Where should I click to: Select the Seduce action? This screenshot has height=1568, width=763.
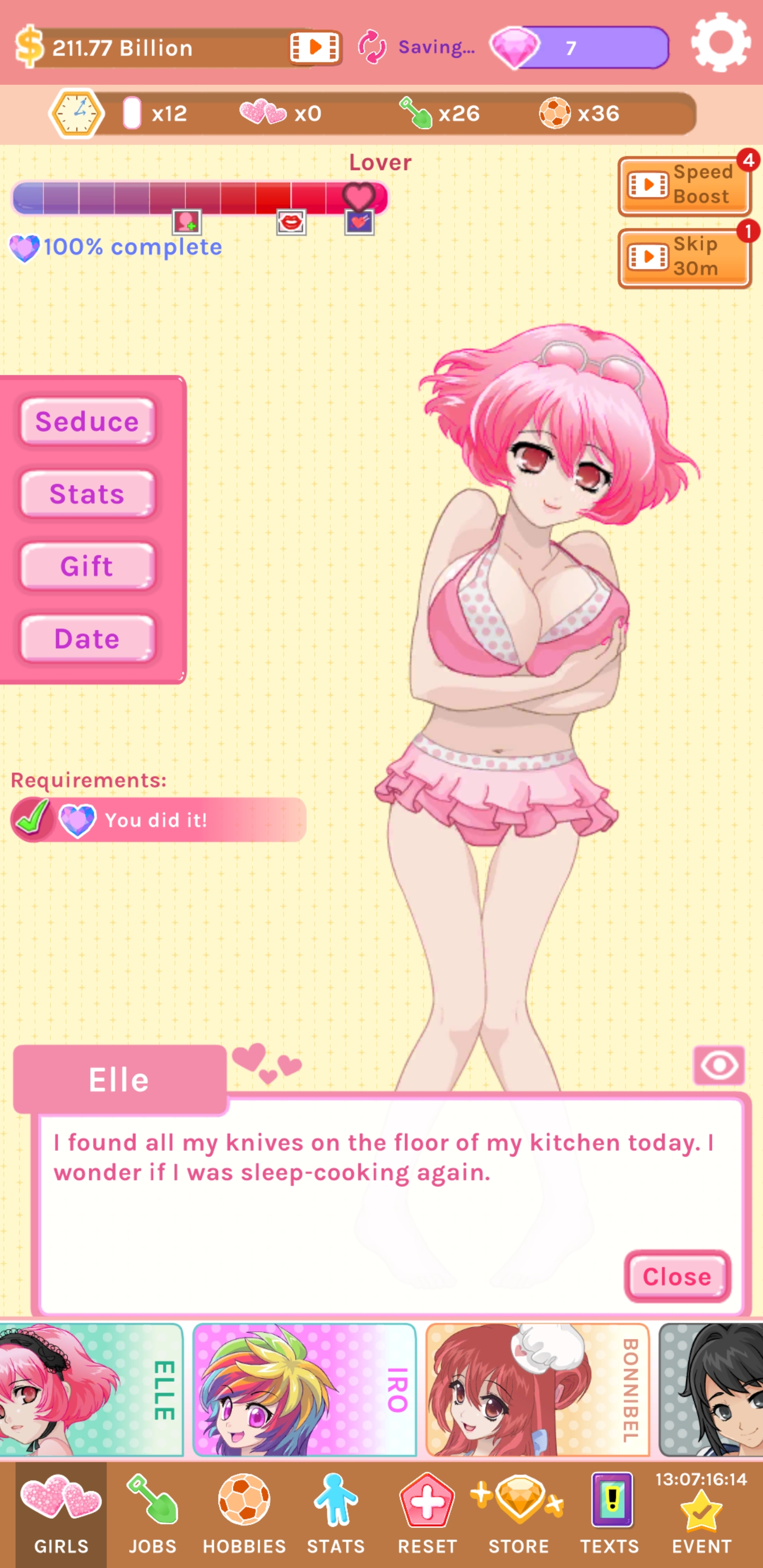coord(87,422)
